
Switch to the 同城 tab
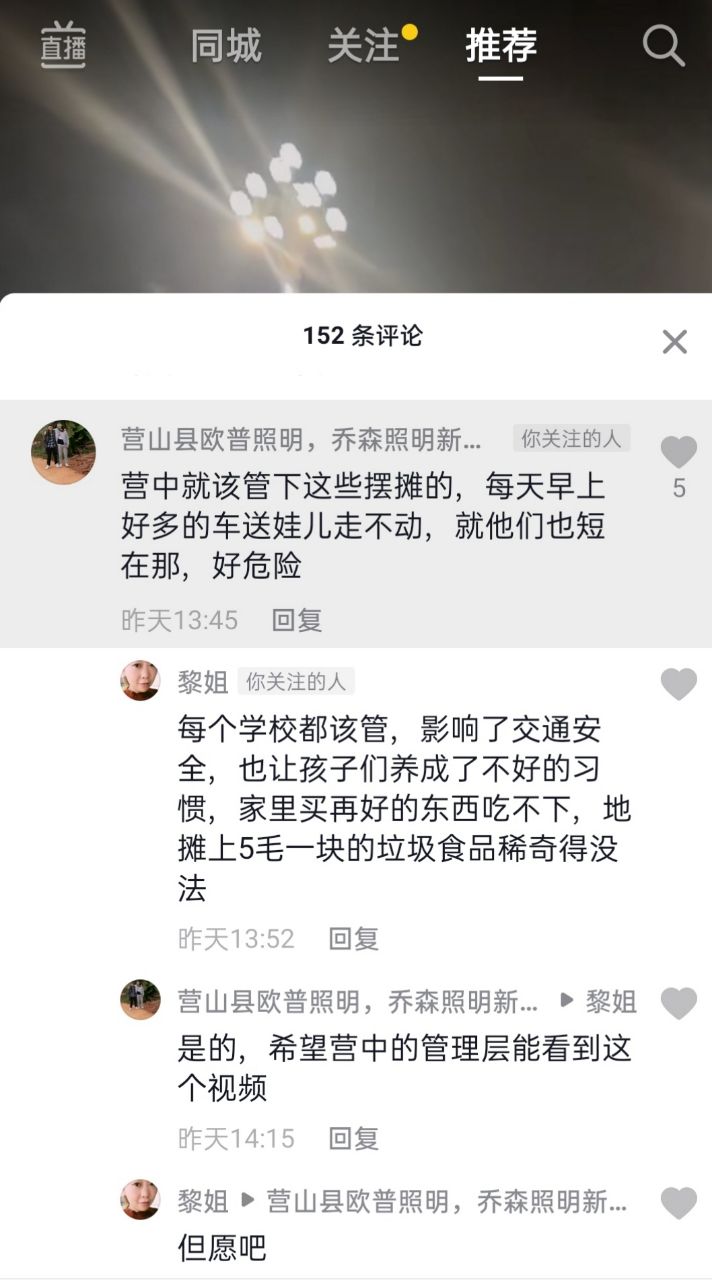226,46
